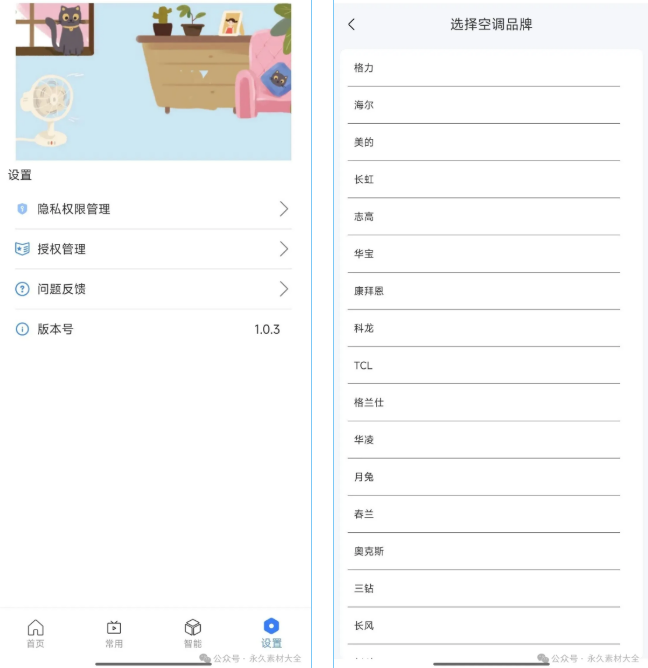
Task: Select the 美的 brand
Action: pos(484,142)
